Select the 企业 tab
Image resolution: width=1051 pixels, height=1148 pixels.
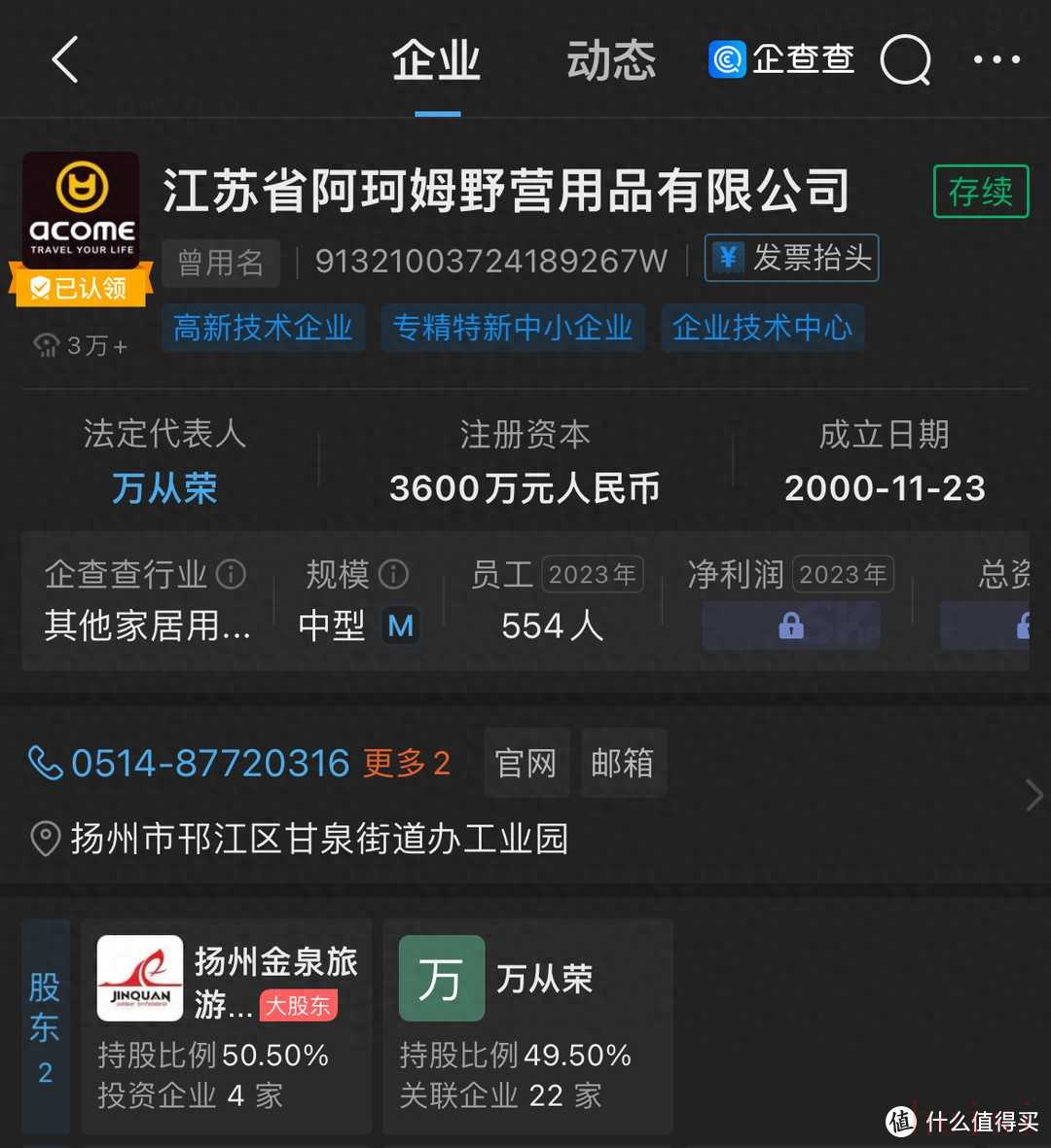436,61
